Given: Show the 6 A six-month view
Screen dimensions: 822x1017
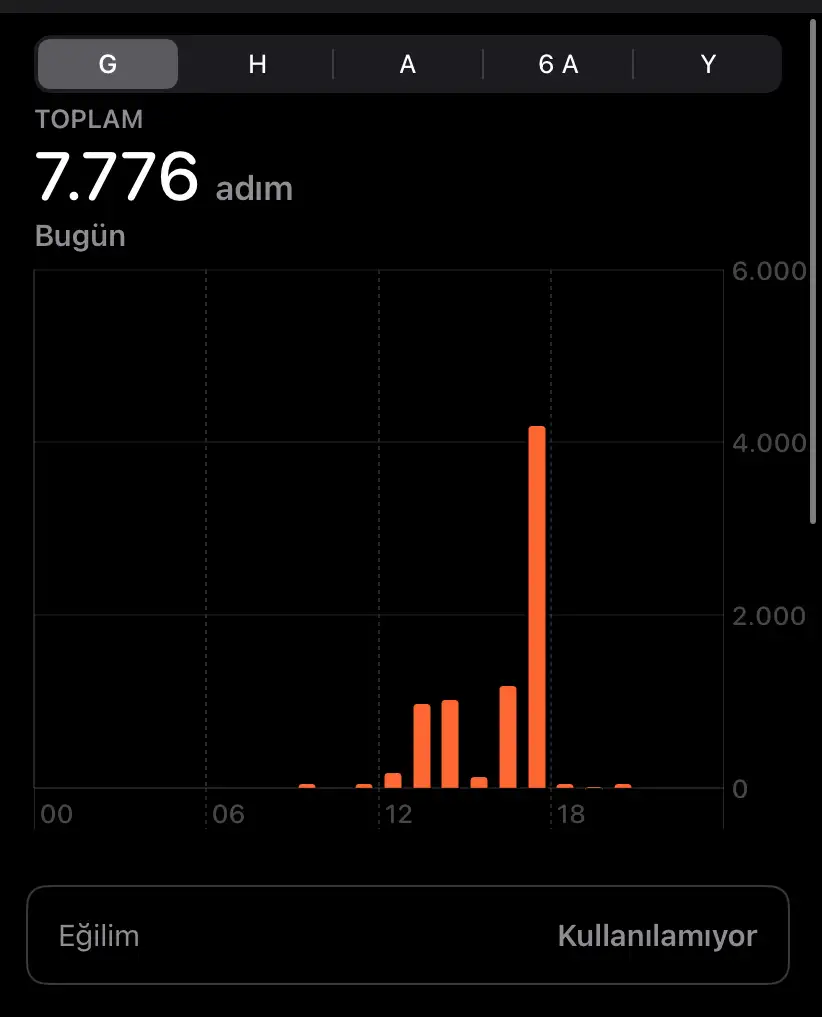Looking at the screenshot, I should pyautogui.click(x=558, y=65).
